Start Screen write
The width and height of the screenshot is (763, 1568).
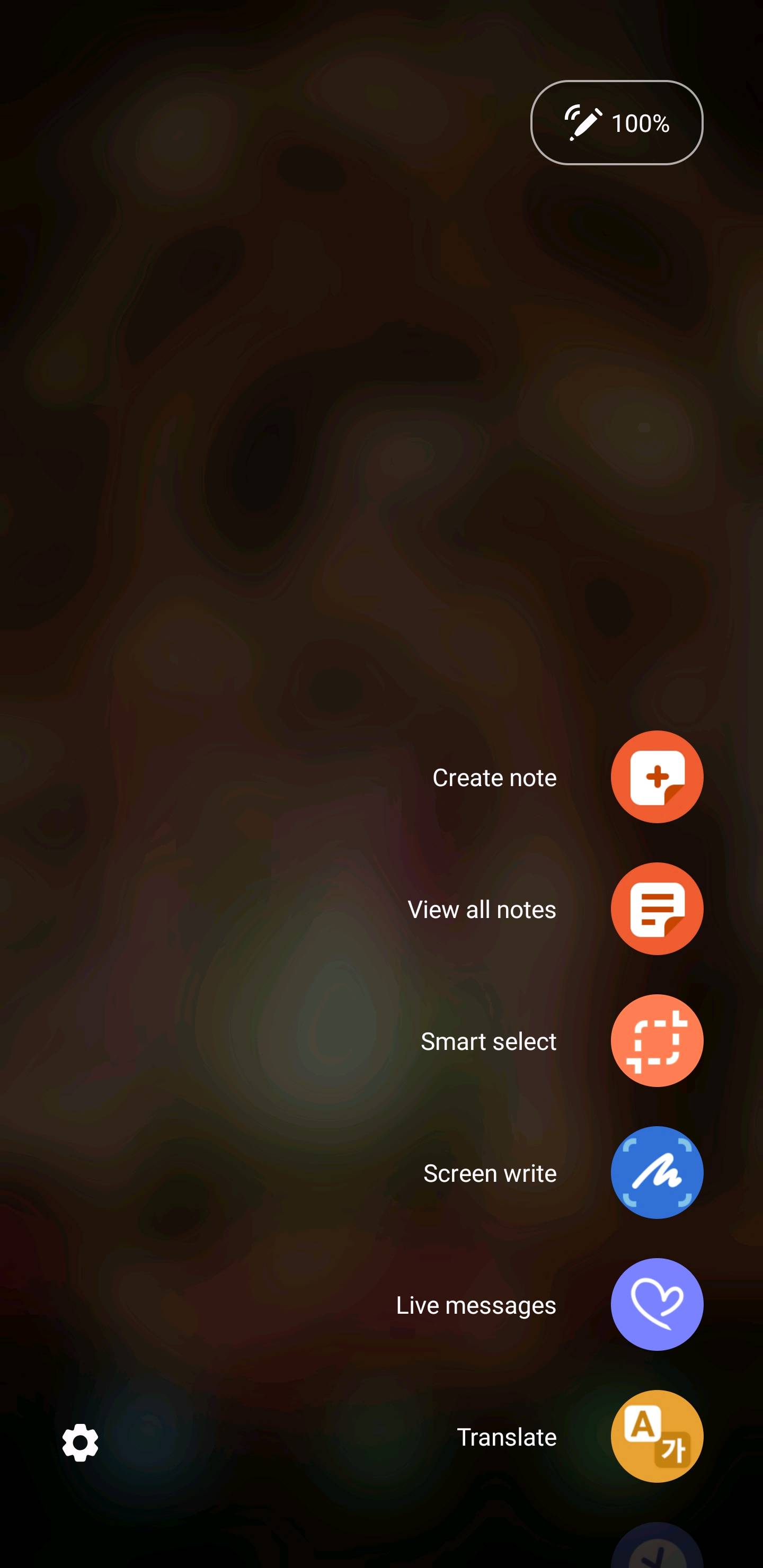pyautogui.click(x=656, y=1172)
